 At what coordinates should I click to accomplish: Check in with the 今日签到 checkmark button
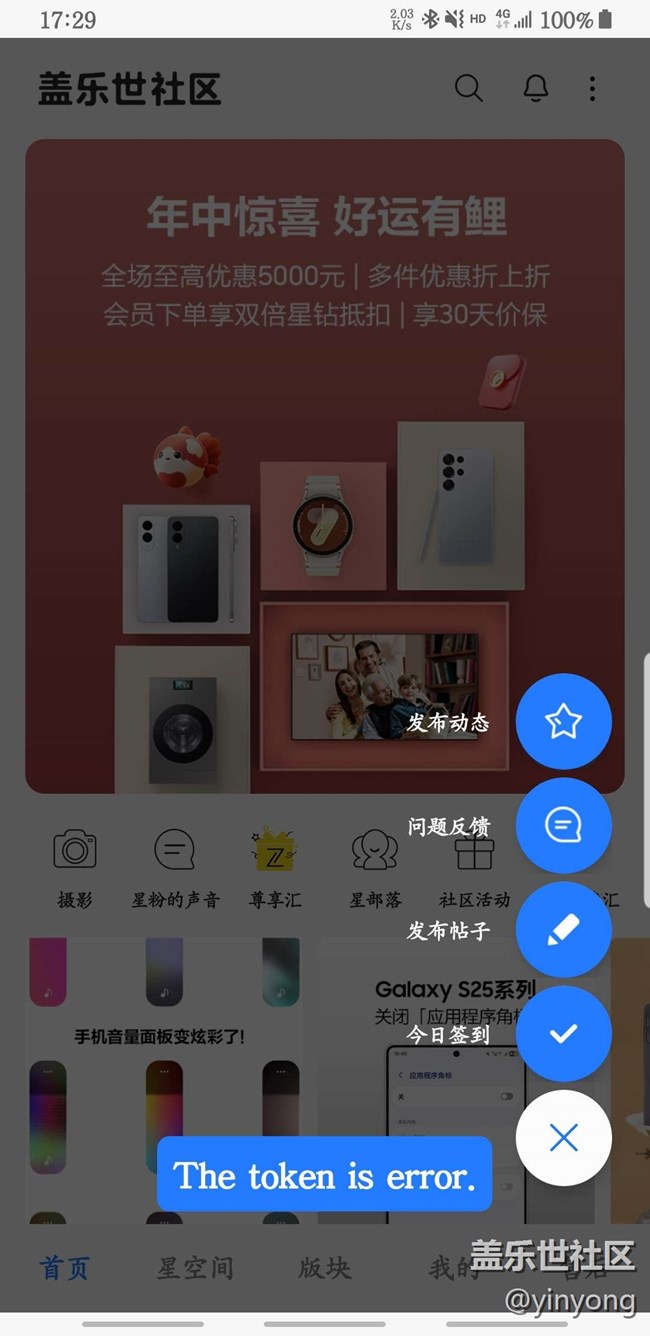(x=563, y=1033)
